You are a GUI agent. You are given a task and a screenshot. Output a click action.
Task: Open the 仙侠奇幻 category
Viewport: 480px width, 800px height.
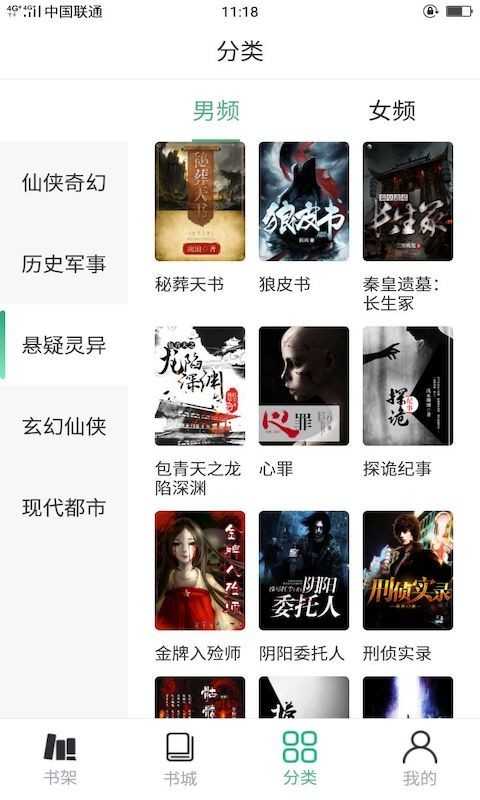64,182
